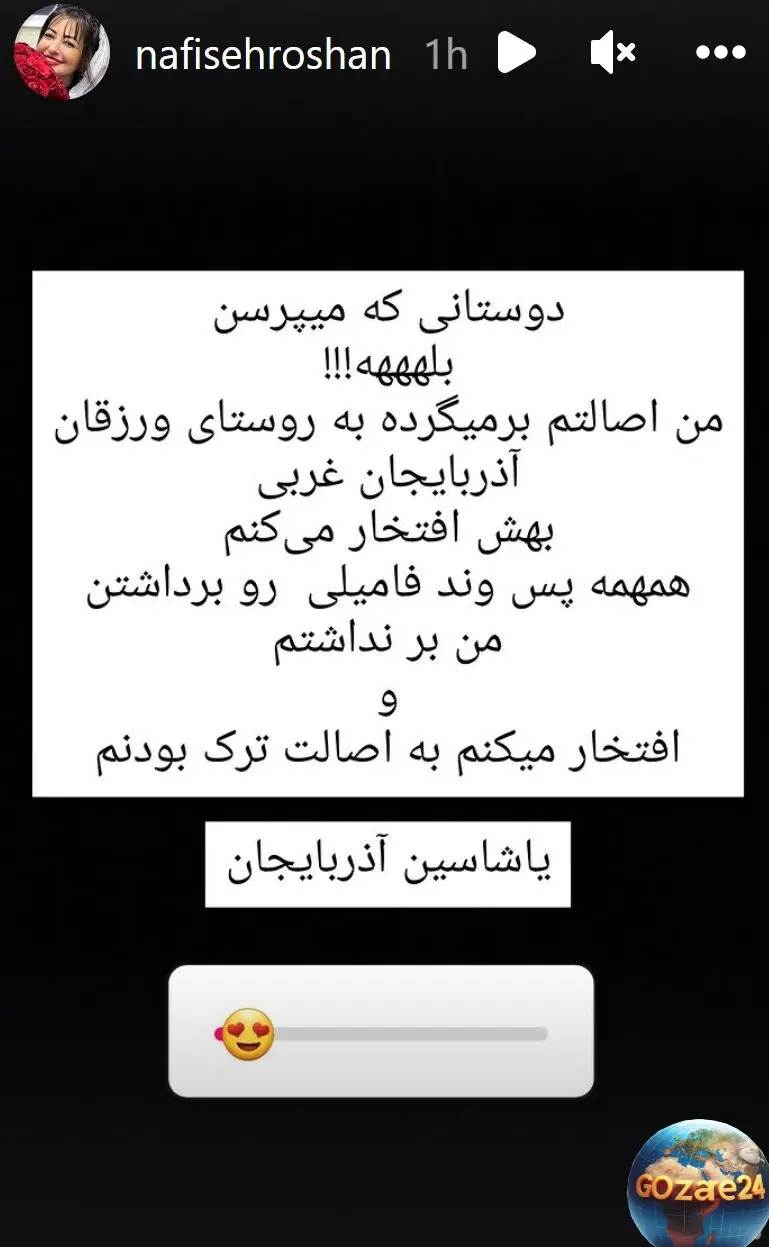The width and height of the screenshot is (769, 1247).
Task: Tap the nafisehroshan username
Action: coord(263,55)
